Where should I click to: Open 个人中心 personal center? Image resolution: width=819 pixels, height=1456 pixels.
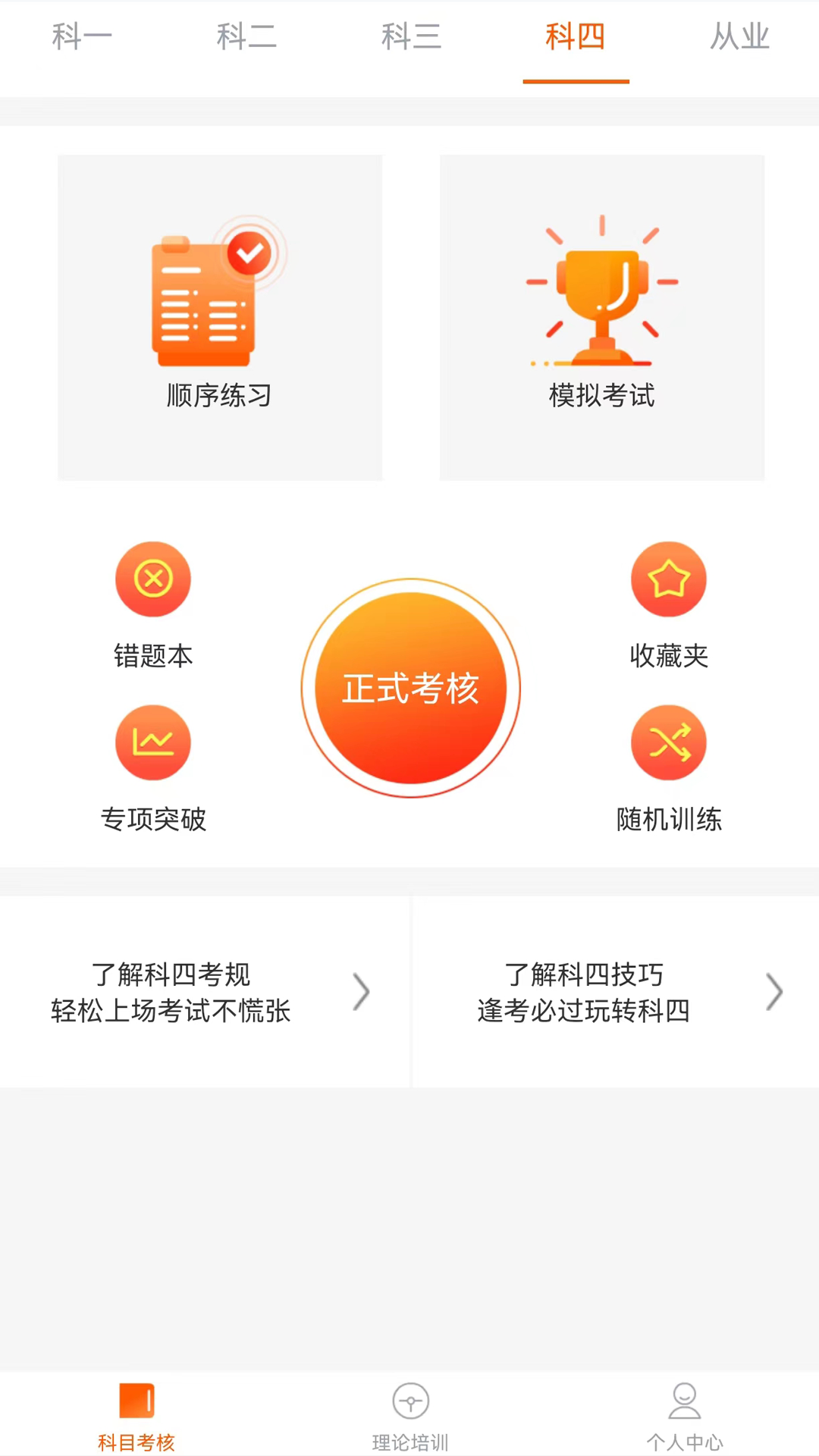pyautogui.click(x=684, y=1417)
